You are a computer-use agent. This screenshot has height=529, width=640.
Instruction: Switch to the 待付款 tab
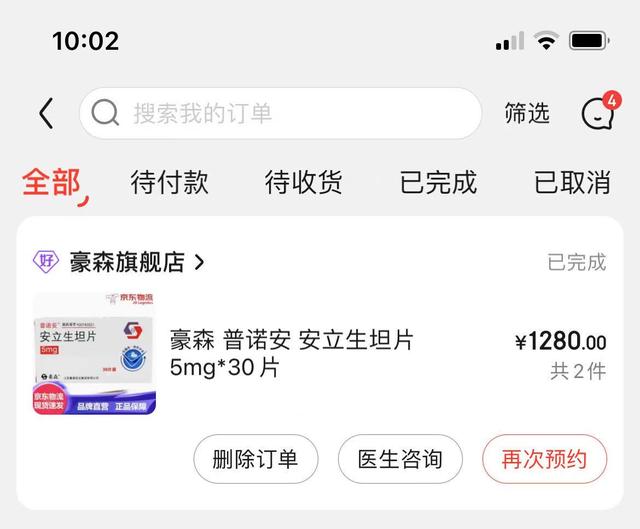pos(169,182)
